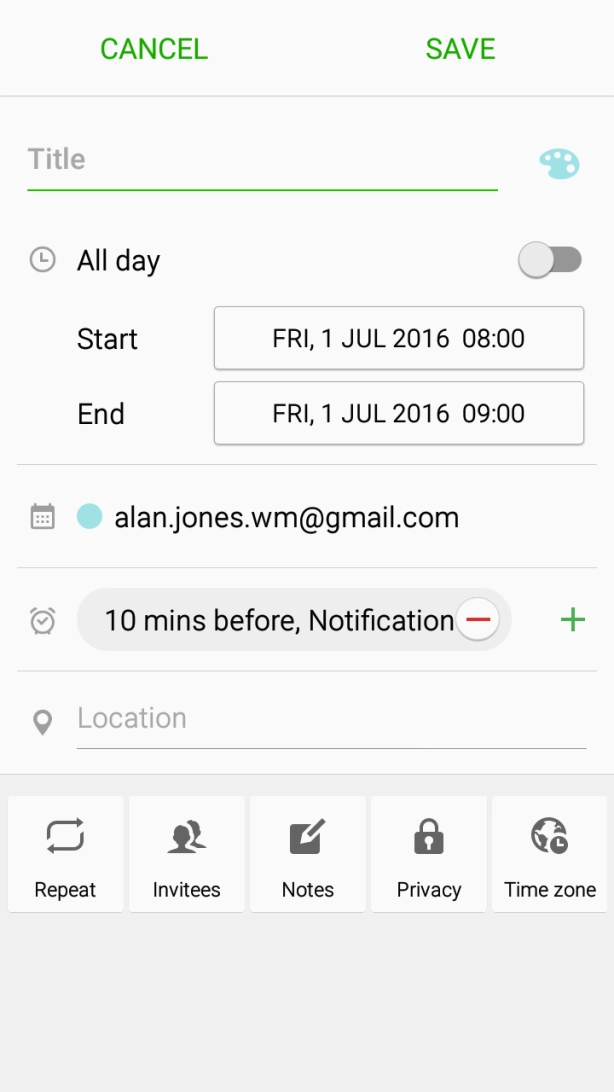The image size is (614, 1092).
Task: Add another reminder with plus icon
Action: [572, 621]
